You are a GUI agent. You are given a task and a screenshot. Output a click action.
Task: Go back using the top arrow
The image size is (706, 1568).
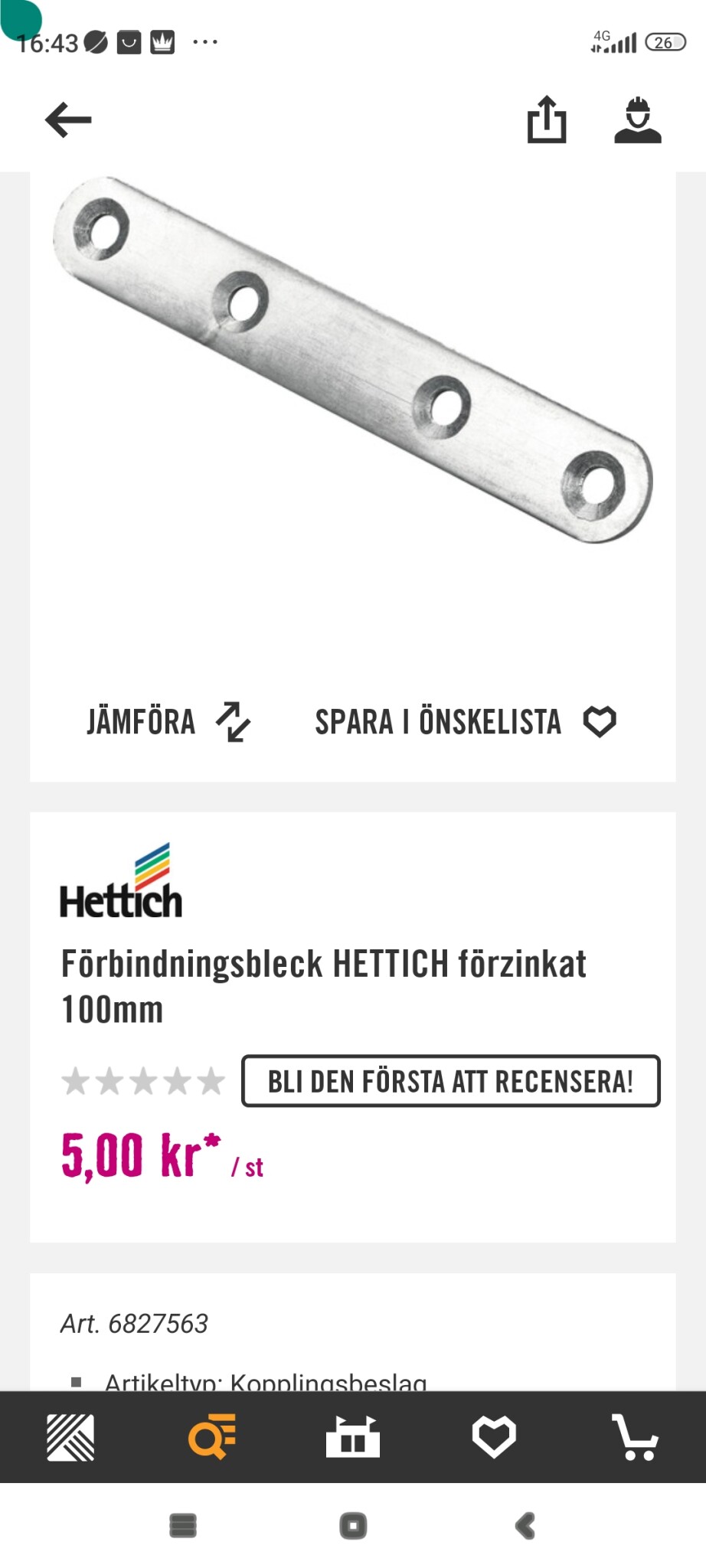click(68, 119)
